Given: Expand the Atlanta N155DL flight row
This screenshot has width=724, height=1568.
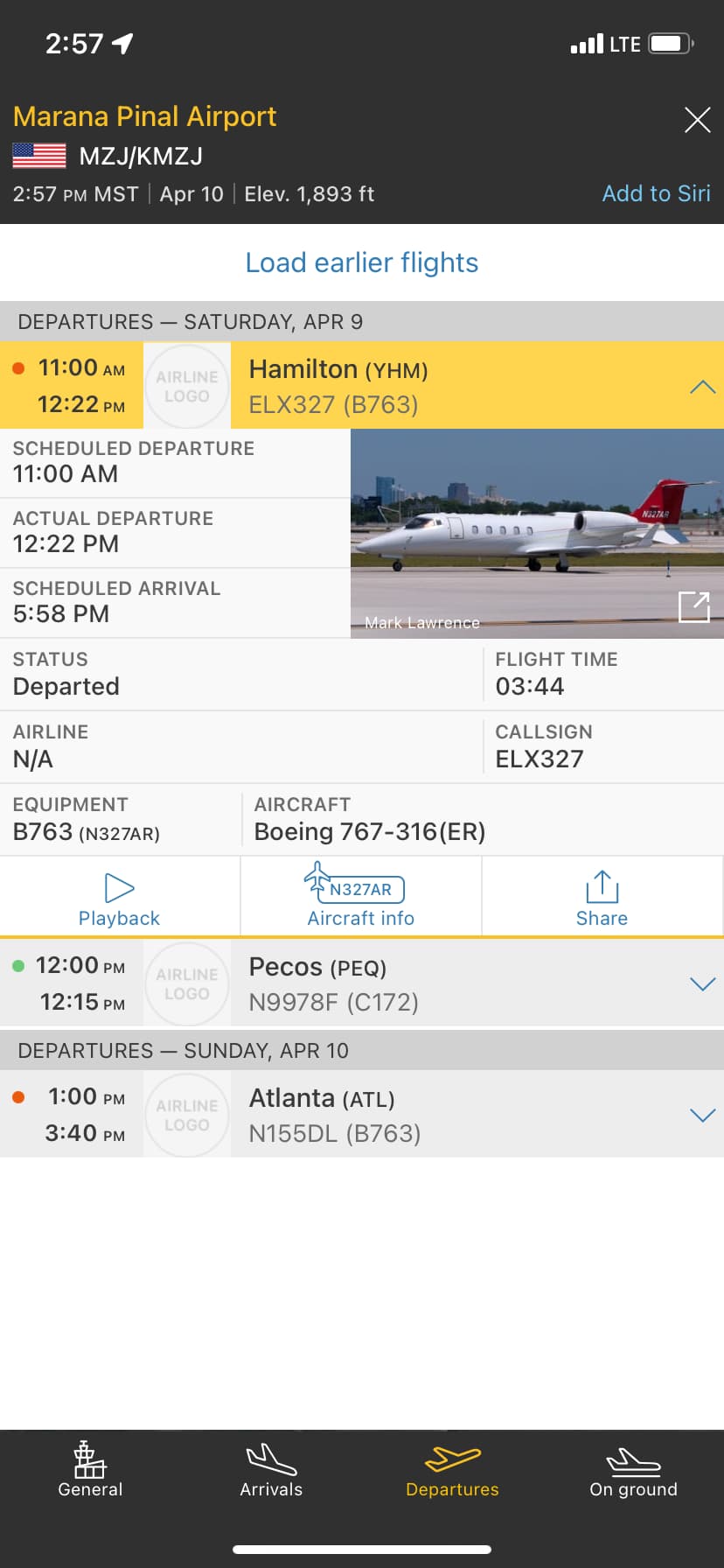Looking at the screenshot, I should coord(702,1116).
